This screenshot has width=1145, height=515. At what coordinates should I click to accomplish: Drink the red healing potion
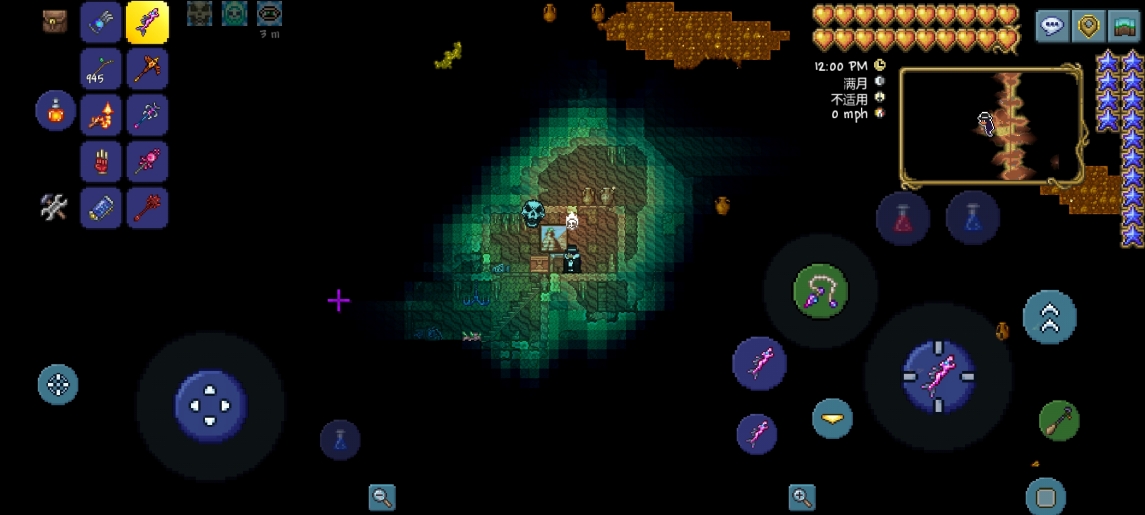click(x=903, y=218)
